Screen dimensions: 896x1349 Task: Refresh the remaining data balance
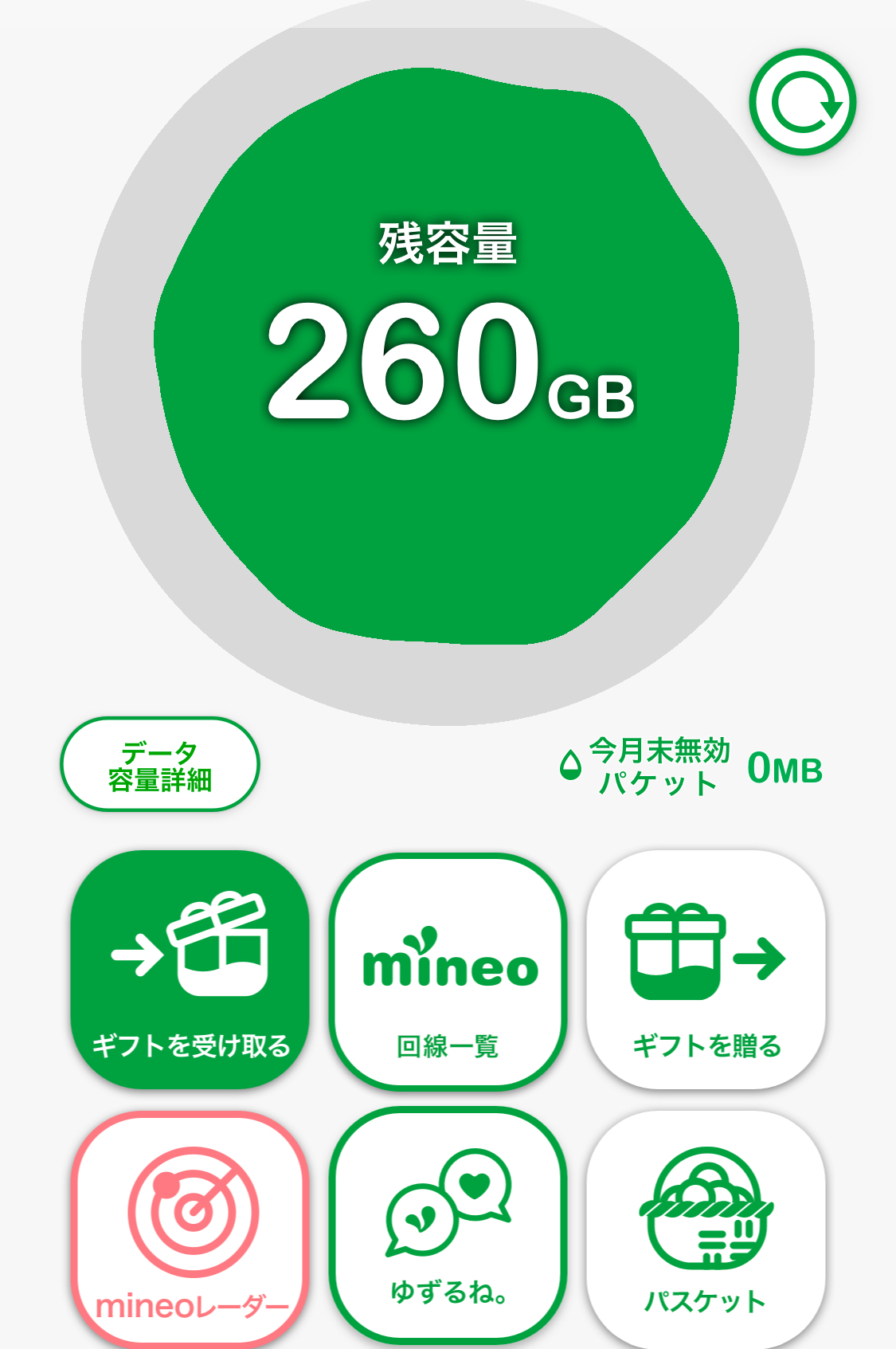[x=802, y=102]
